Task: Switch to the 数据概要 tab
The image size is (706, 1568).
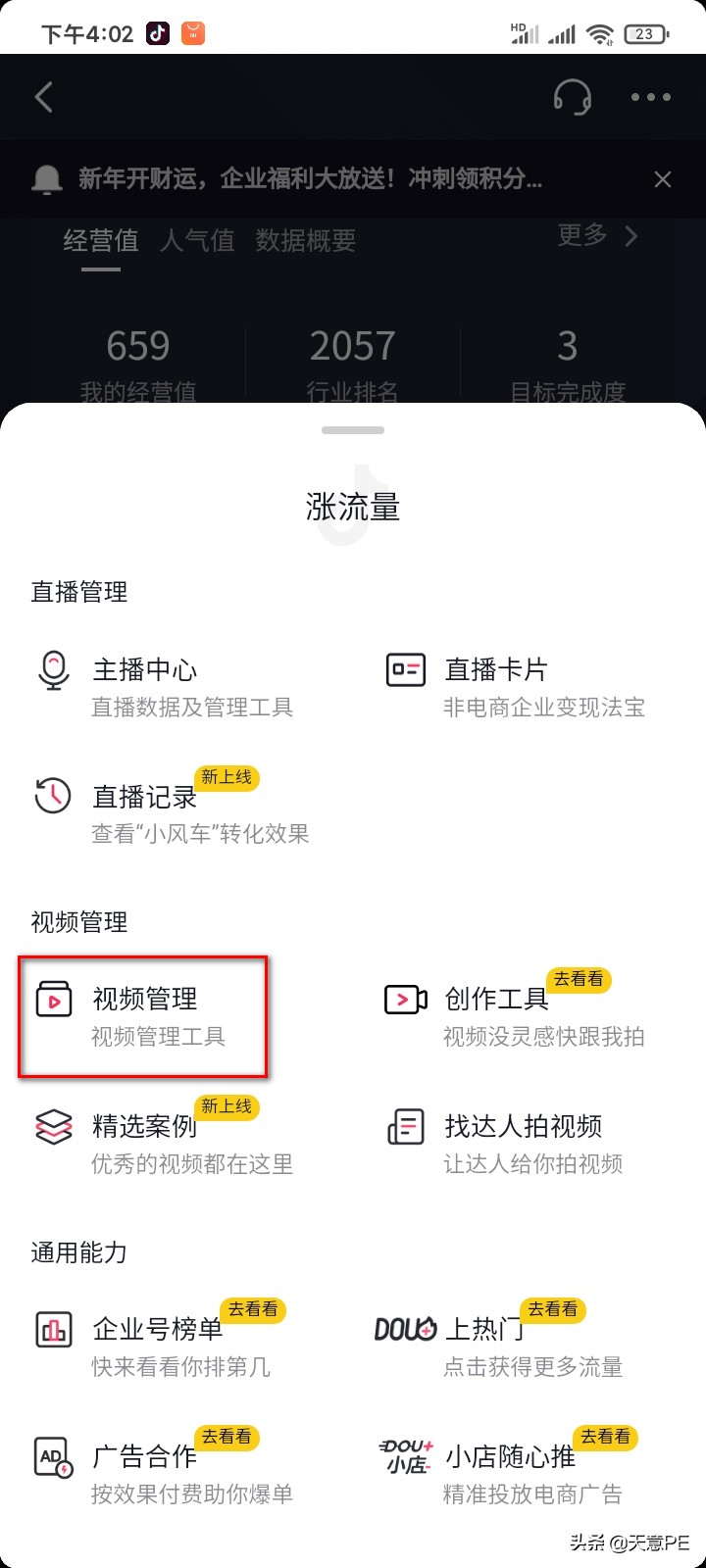Action: click(x=304, y=240)
